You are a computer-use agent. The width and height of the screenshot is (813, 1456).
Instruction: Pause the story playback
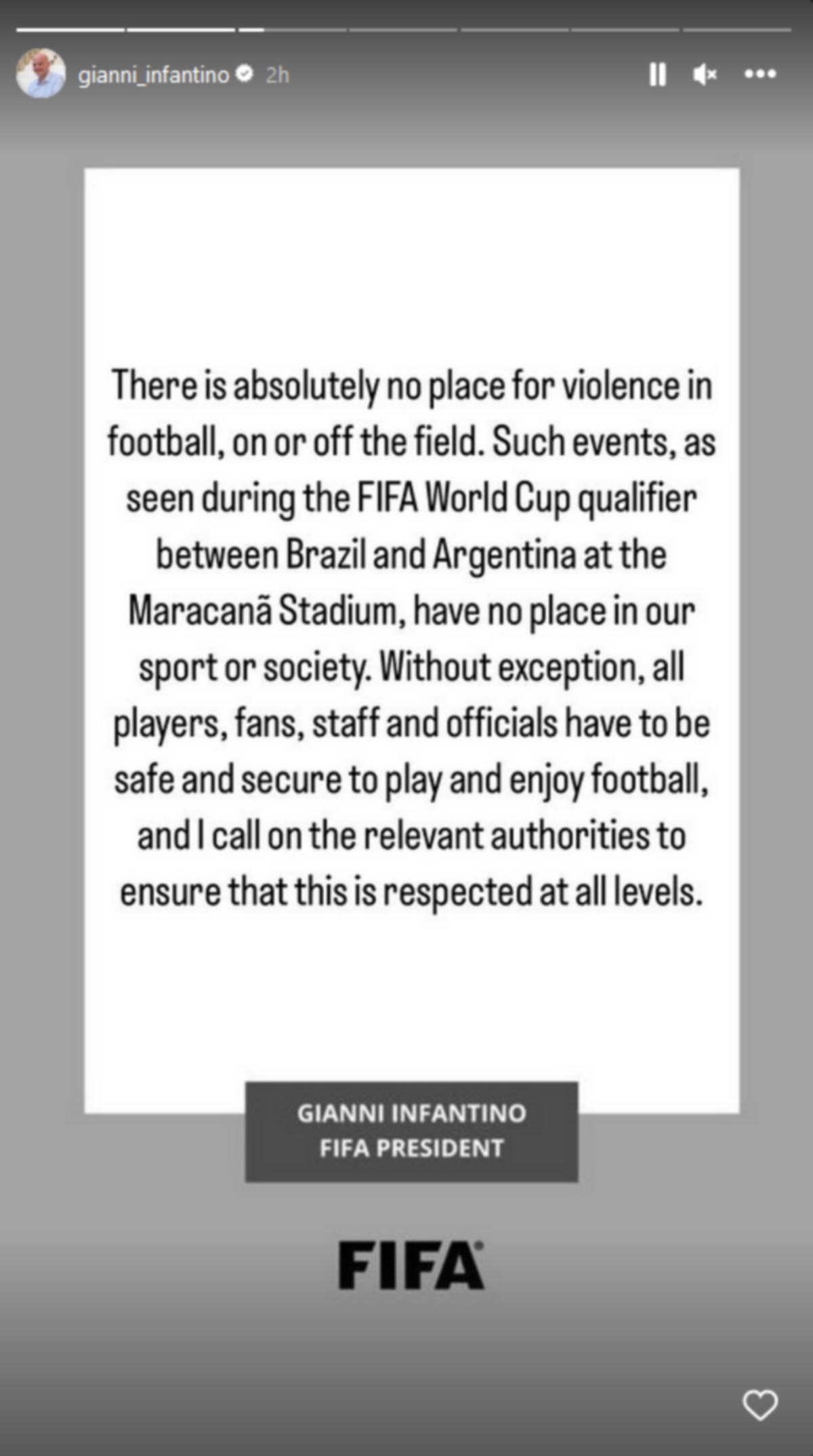click(657, 74)
